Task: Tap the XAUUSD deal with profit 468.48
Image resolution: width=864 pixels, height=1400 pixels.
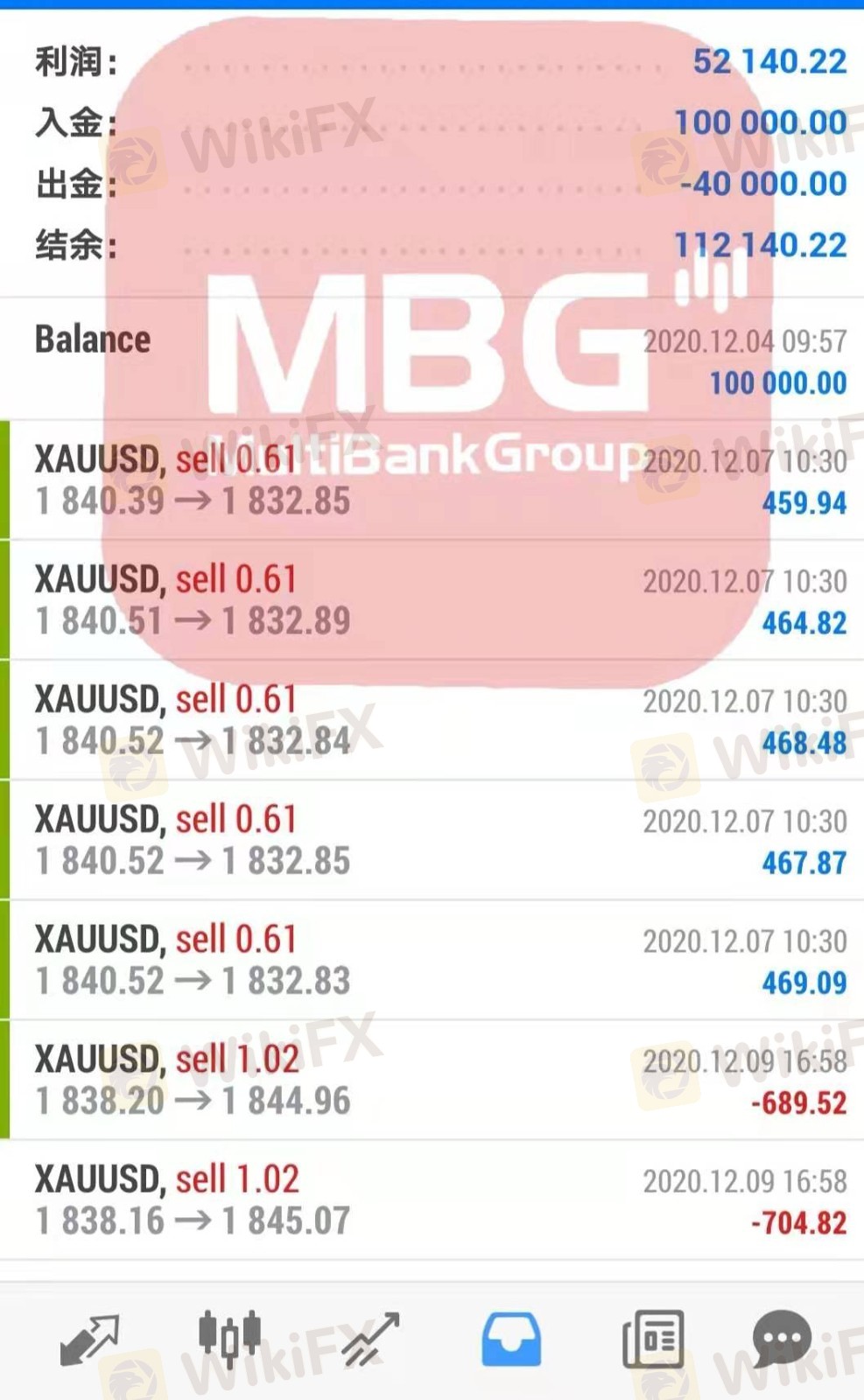Action: (432, 720)
